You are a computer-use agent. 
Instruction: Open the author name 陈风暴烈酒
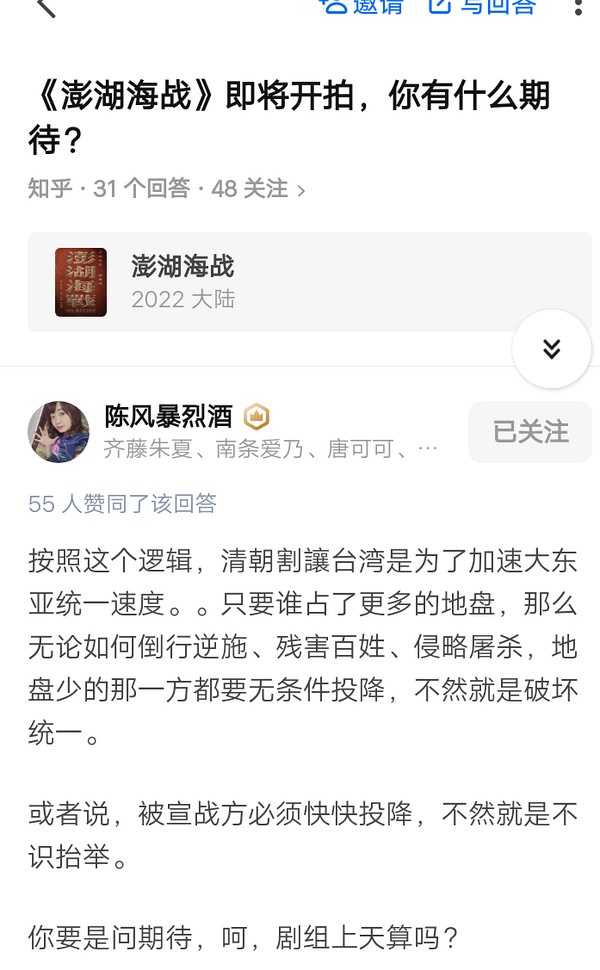click(x=168, y=416)
